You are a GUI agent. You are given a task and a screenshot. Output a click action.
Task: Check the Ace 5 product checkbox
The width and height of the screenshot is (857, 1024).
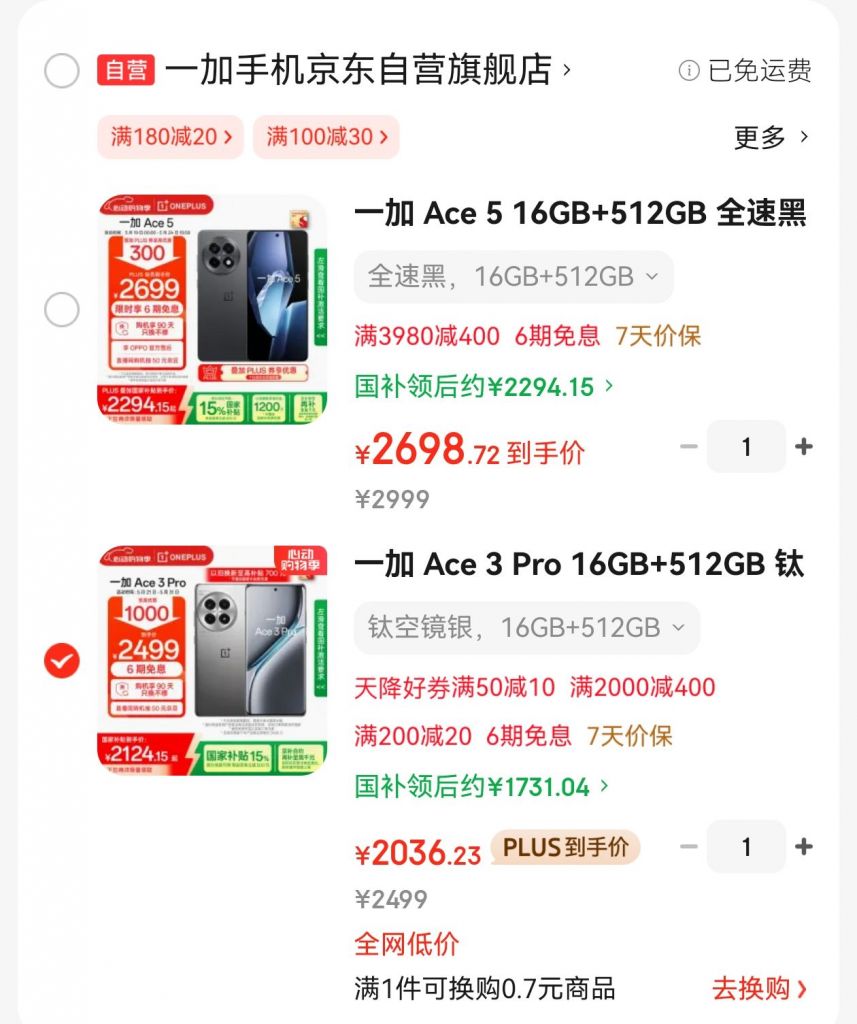pyautogui.click(x=62, y=310)
